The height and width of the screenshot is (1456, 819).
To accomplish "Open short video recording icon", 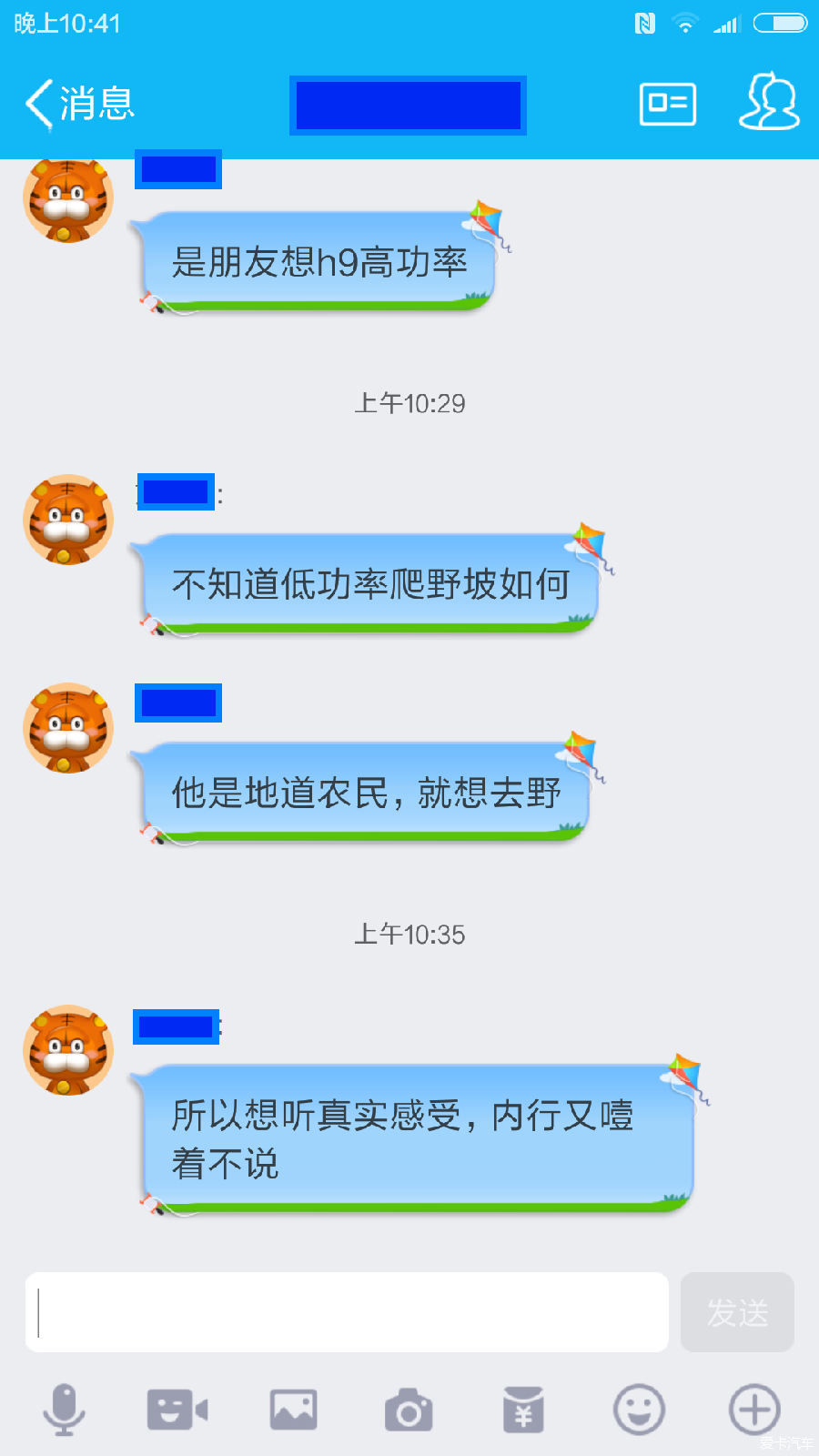I will pos(177,1410).
